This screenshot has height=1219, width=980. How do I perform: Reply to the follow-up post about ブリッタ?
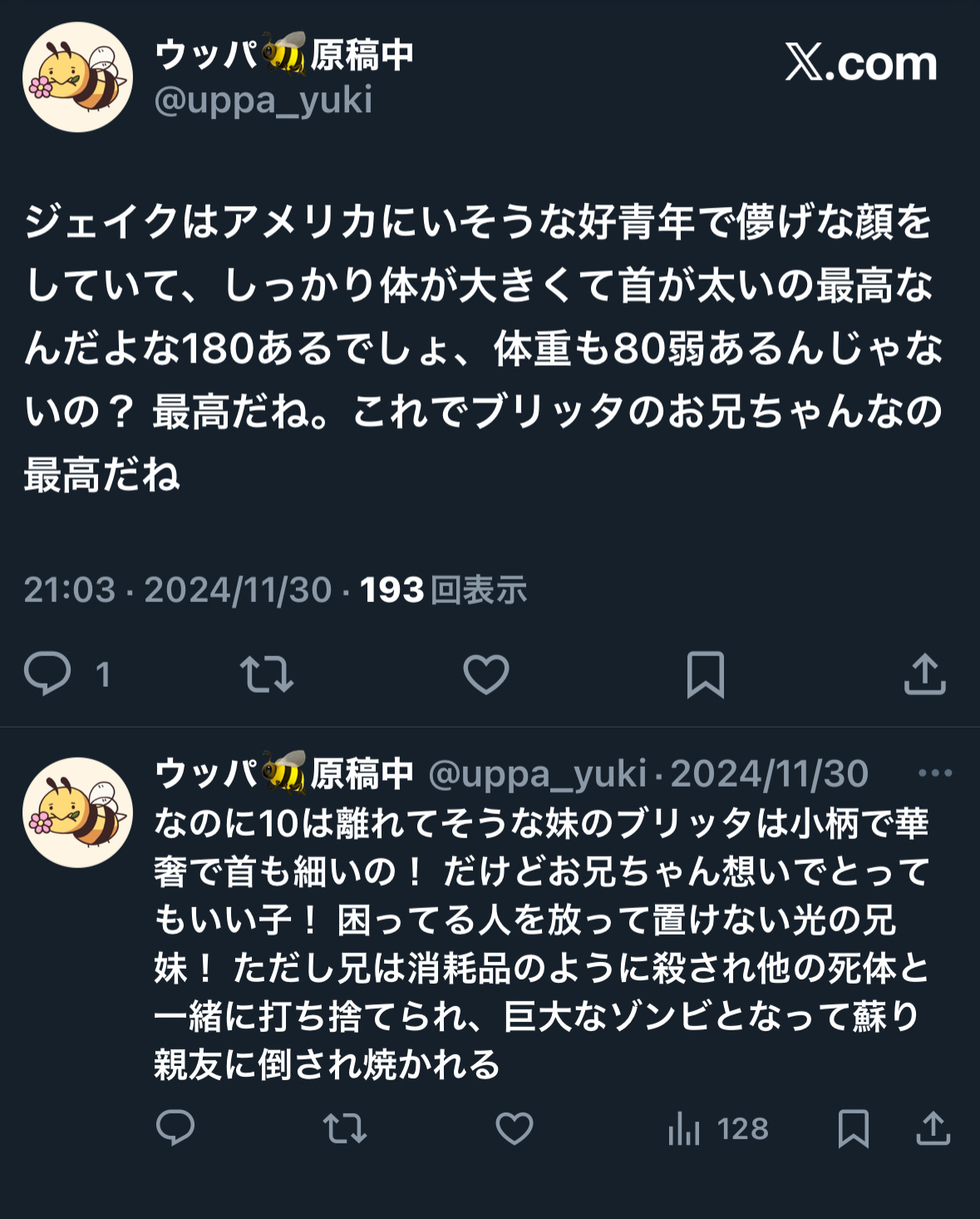(175, 1128)
